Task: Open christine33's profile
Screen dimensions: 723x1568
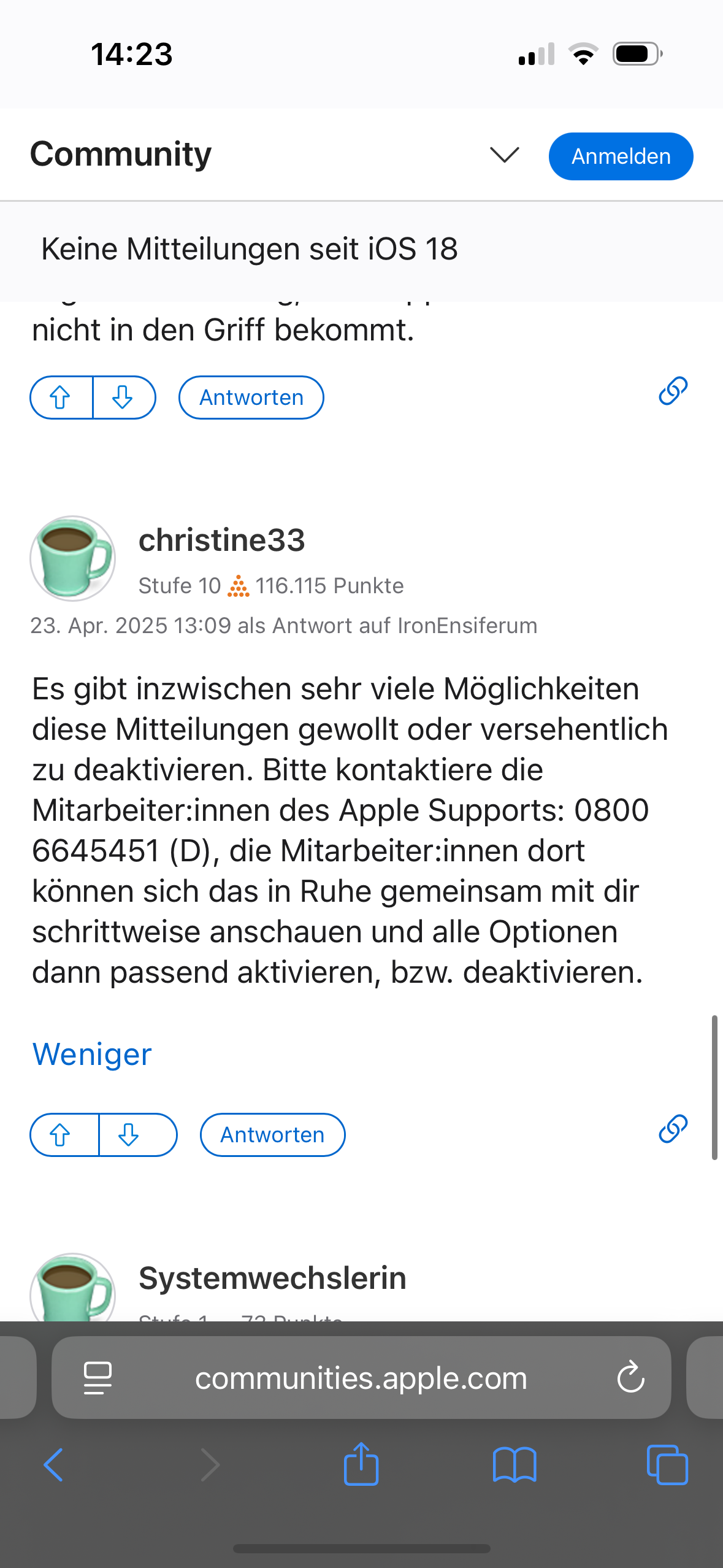Action: coord(221,540)
